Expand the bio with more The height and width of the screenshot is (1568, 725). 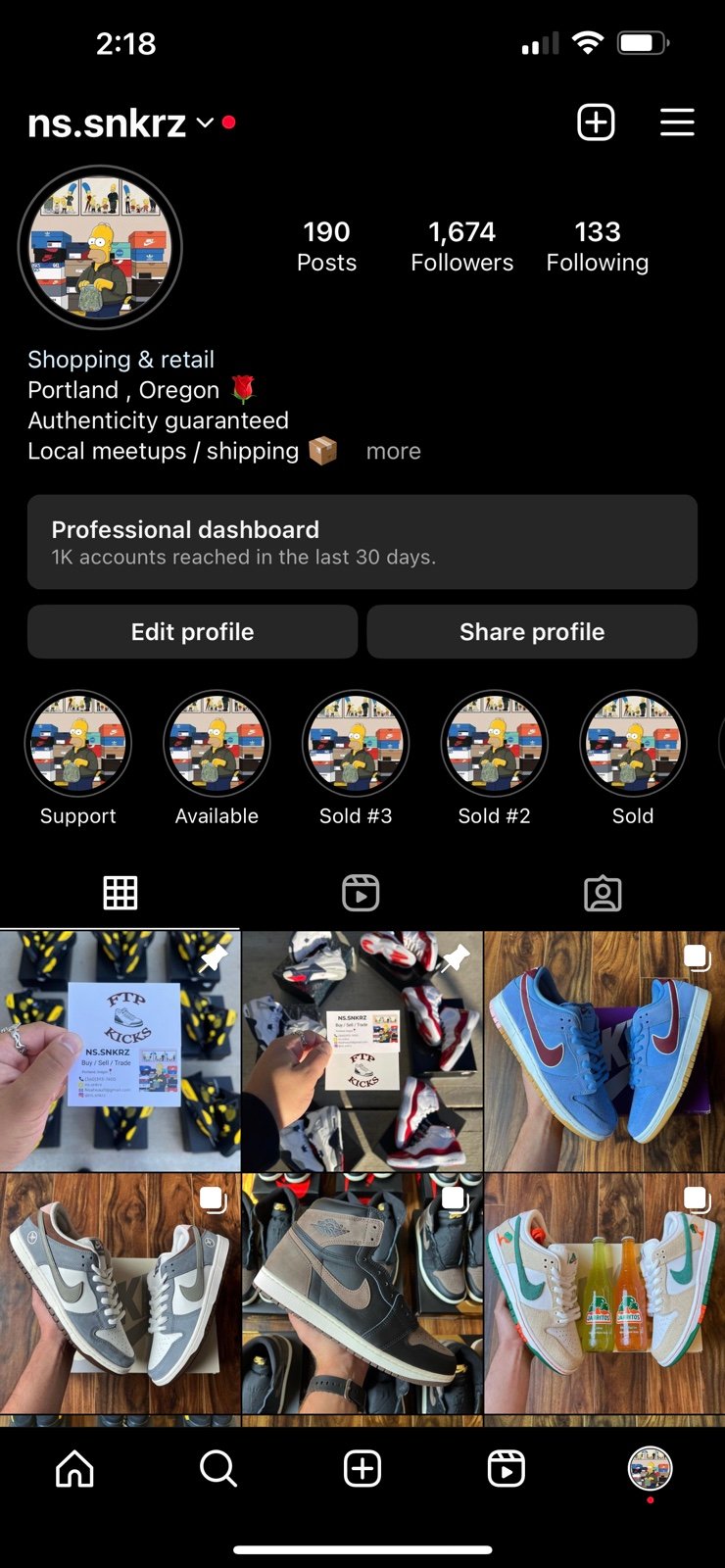pos(394,451)
